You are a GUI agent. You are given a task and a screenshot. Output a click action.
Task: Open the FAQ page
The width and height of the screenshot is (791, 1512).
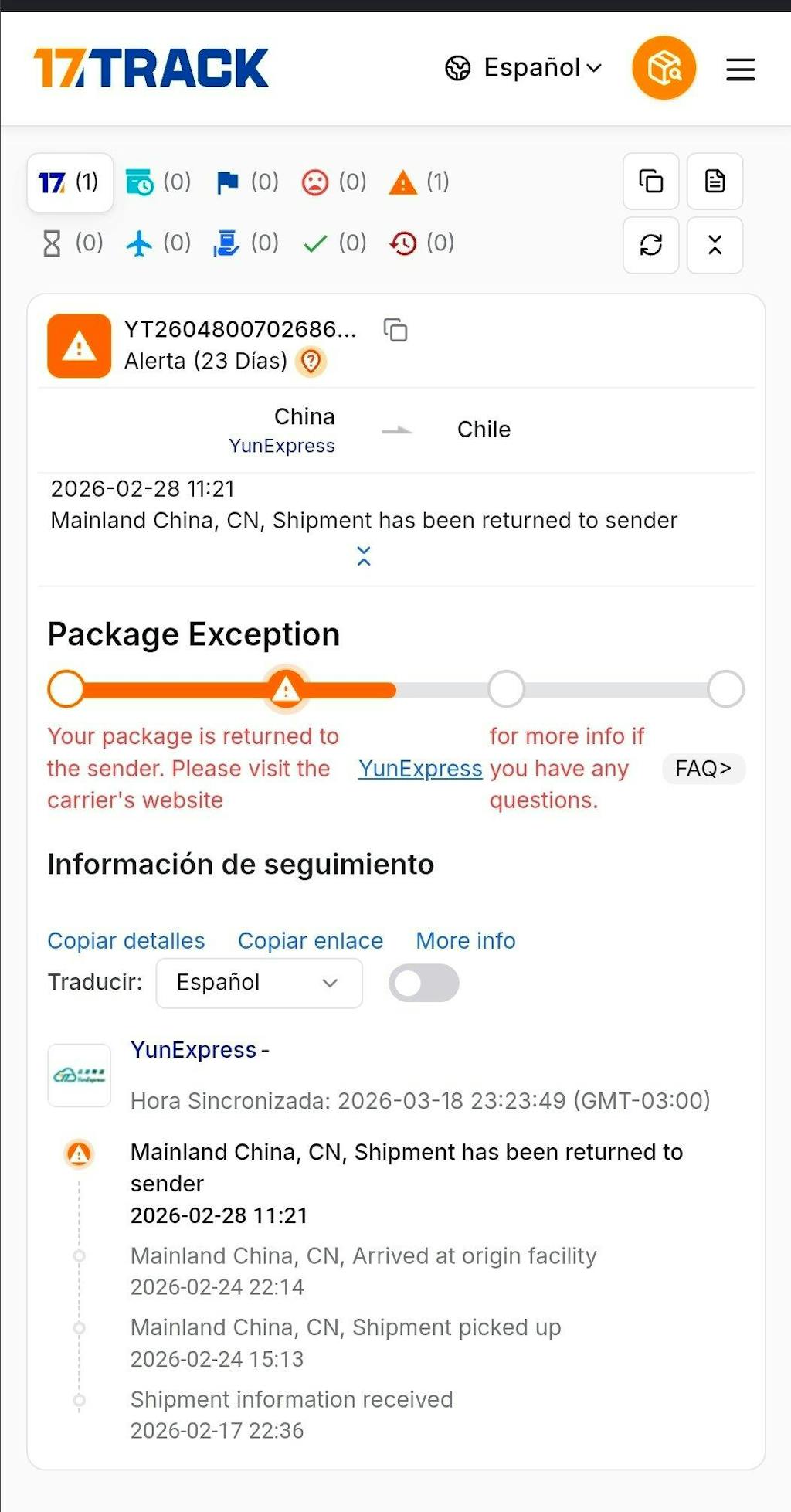pyautogui.click(x=703, y=769)
